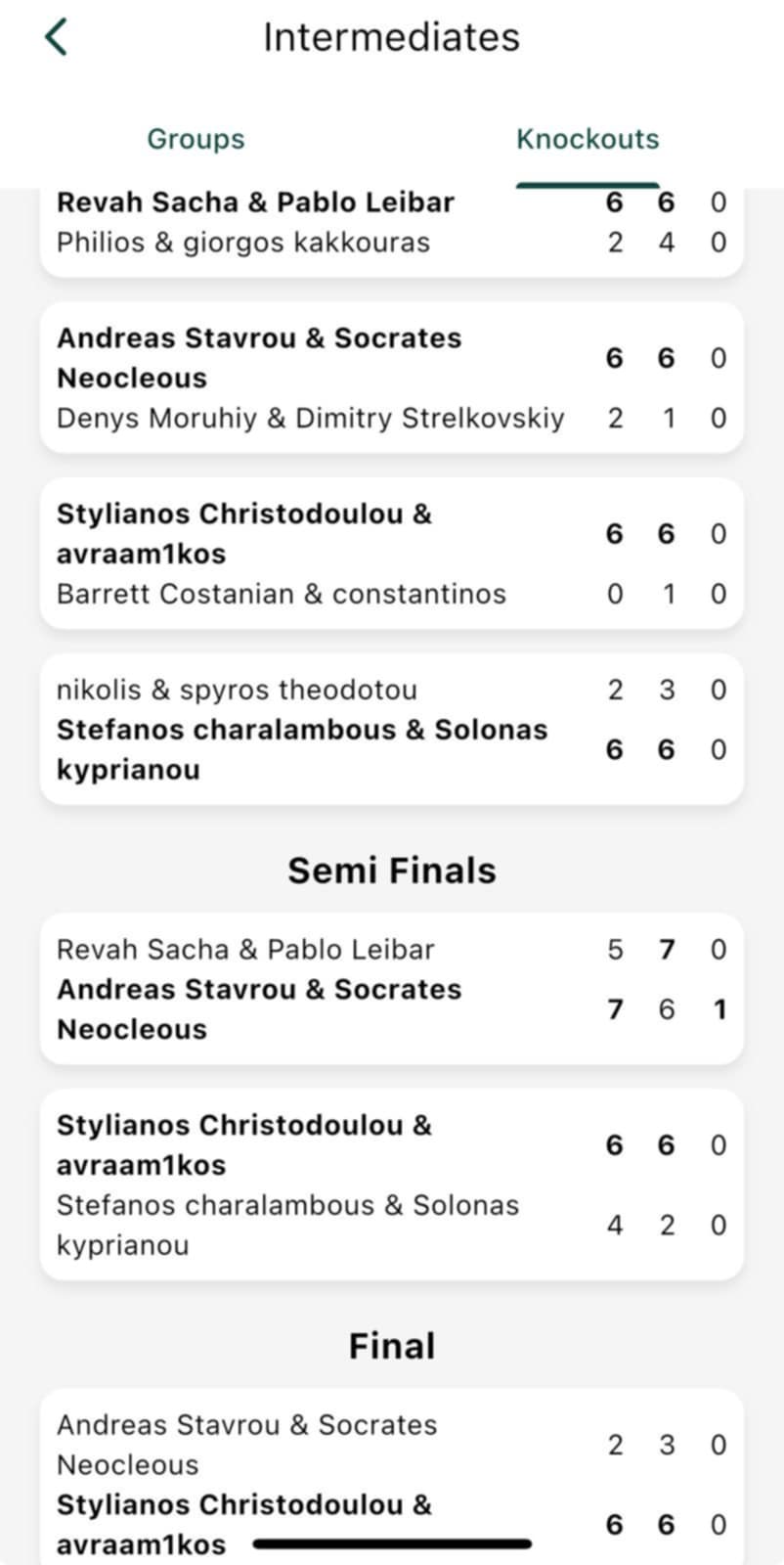This screenshot has height=1565, width=784.
Task: Open match nikolis & spyros theodotou vs Stefanos
Action: click(391, 730)
